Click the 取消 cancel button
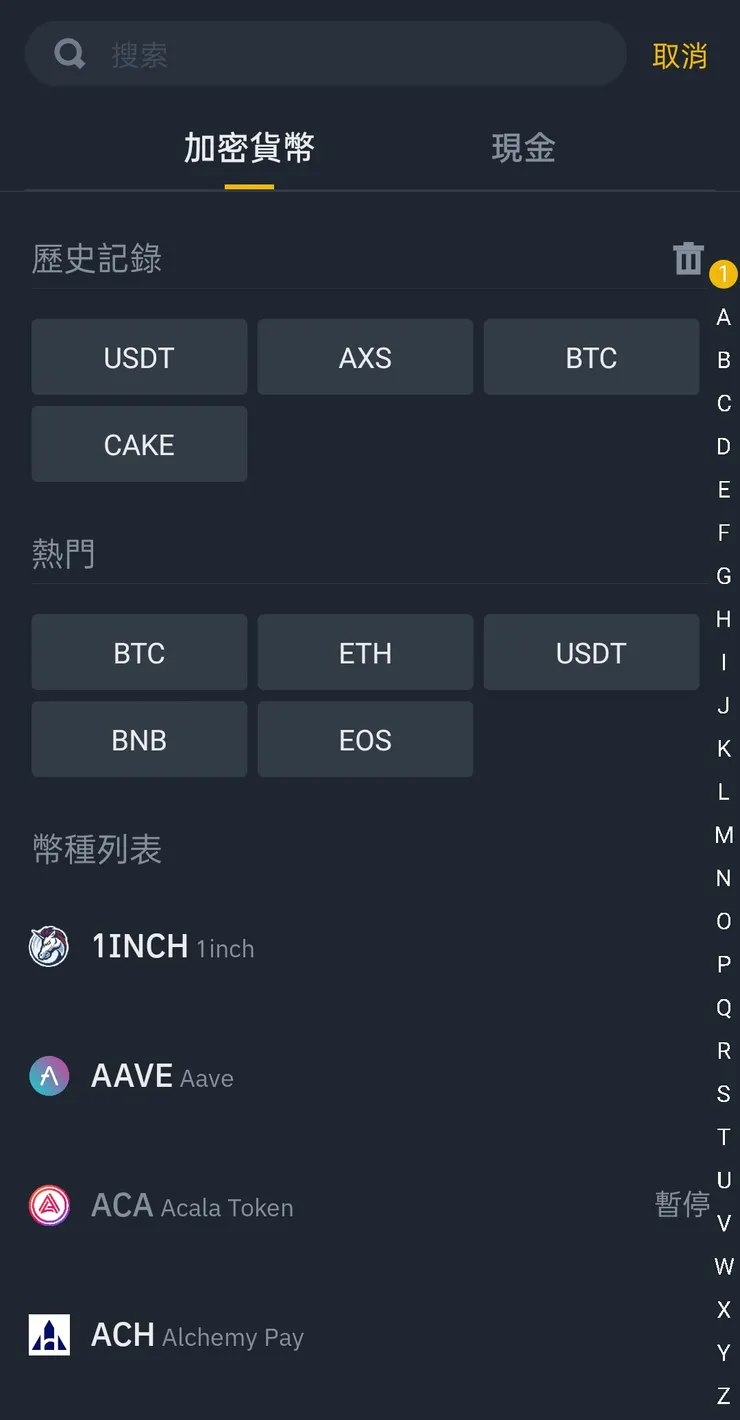 [x=681, y=57]
